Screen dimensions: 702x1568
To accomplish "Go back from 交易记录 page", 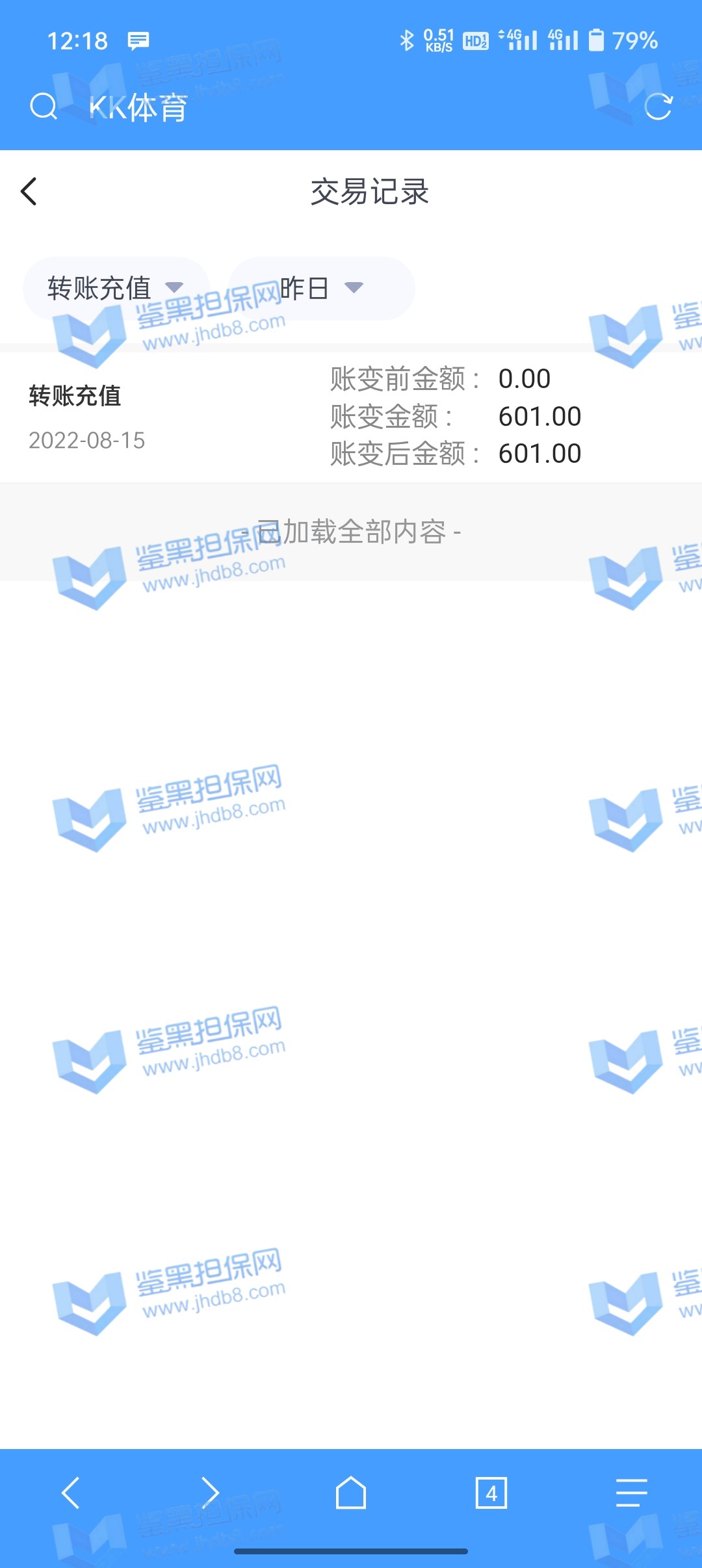I will pos(29,192).
